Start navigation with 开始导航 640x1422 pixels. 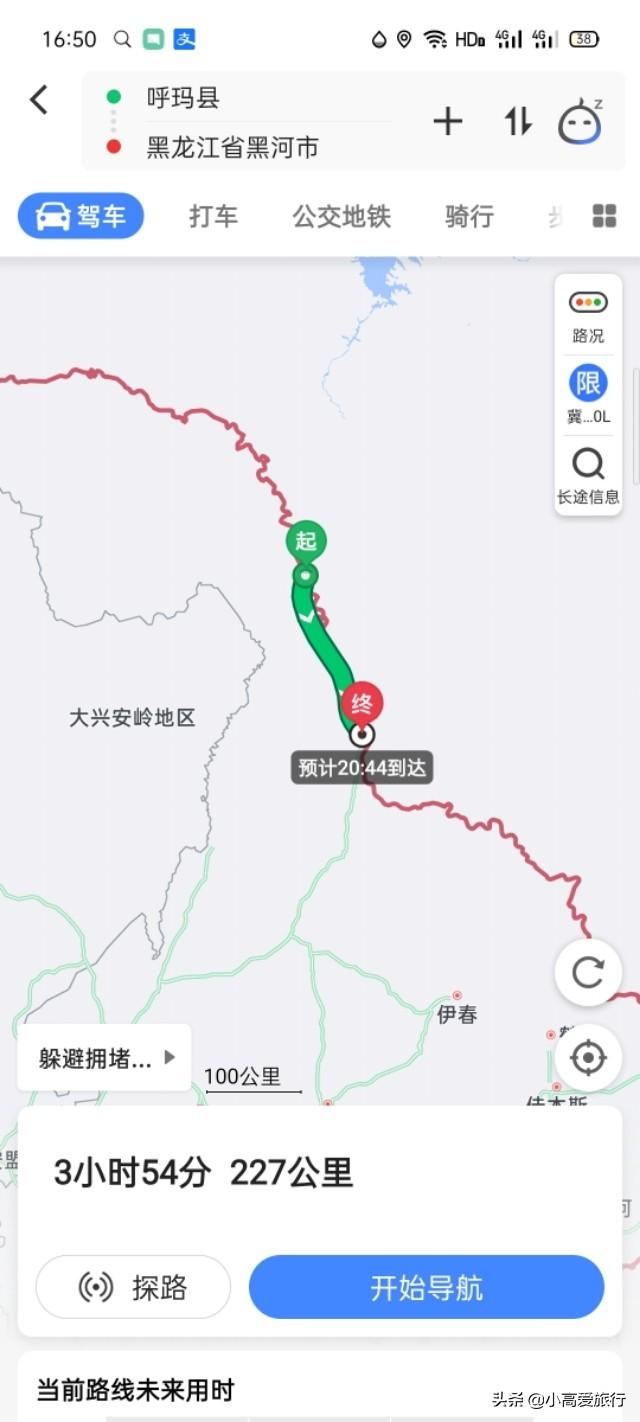[x=427, y=1287]
